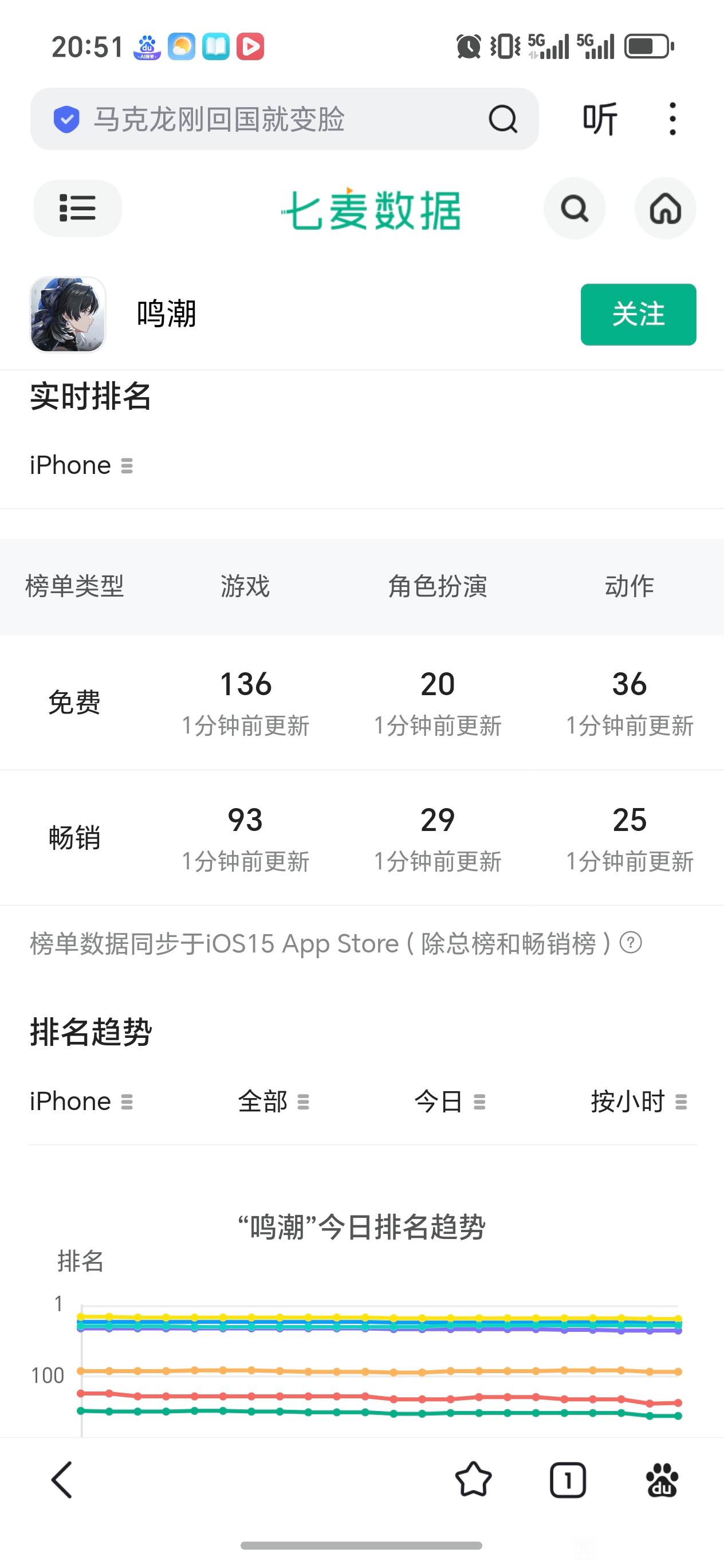Open the iPhone dropdown under 实时排名

coord(81,466)
